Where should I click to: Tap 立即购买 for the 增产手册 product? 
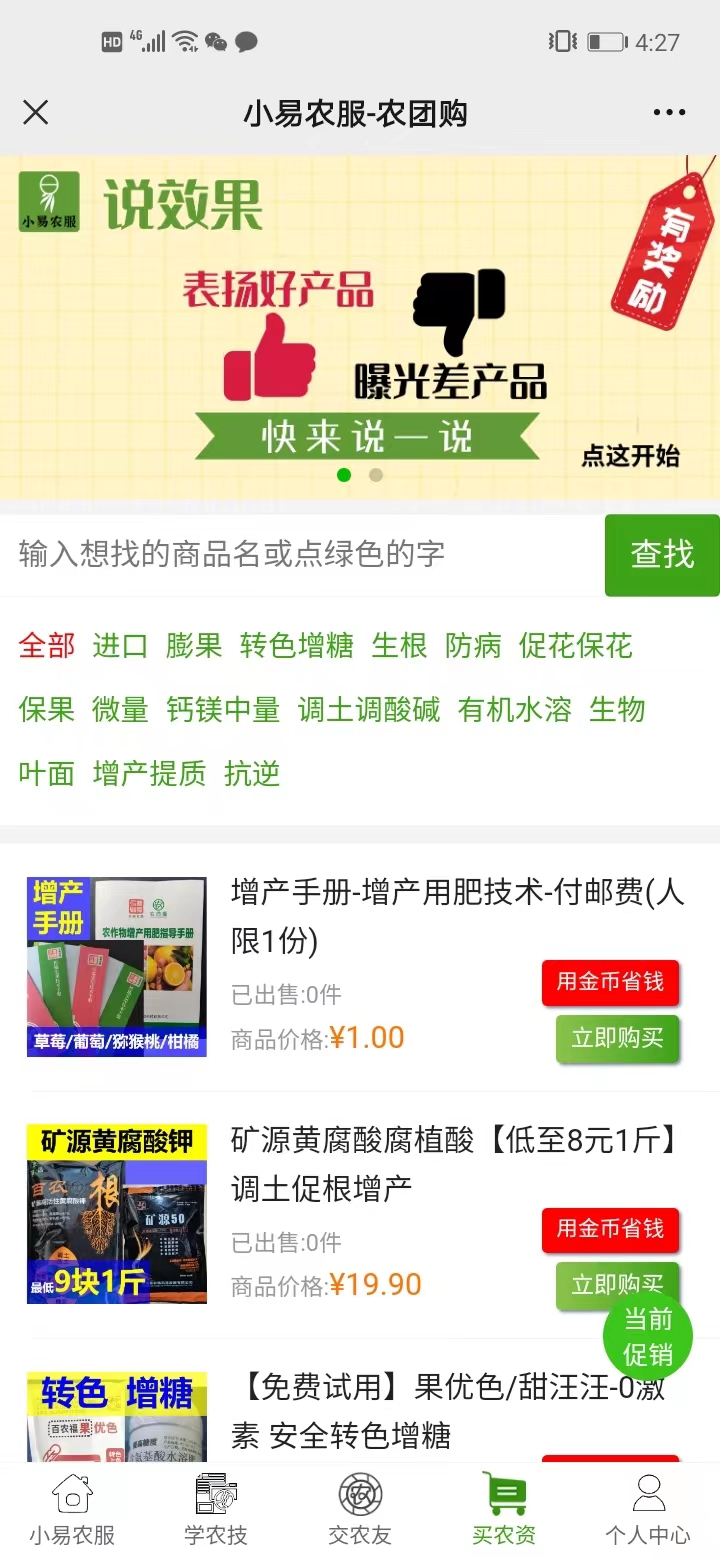(616, 1039)
